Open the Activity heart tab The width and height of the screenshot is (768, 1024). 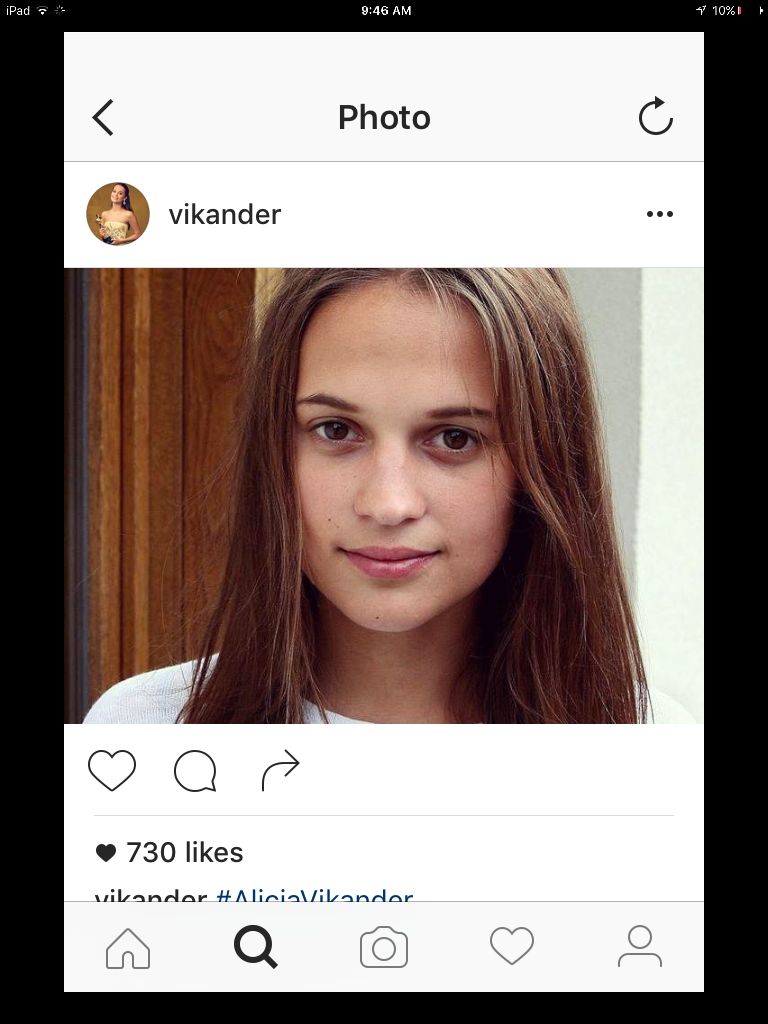[x=512, y=946]
